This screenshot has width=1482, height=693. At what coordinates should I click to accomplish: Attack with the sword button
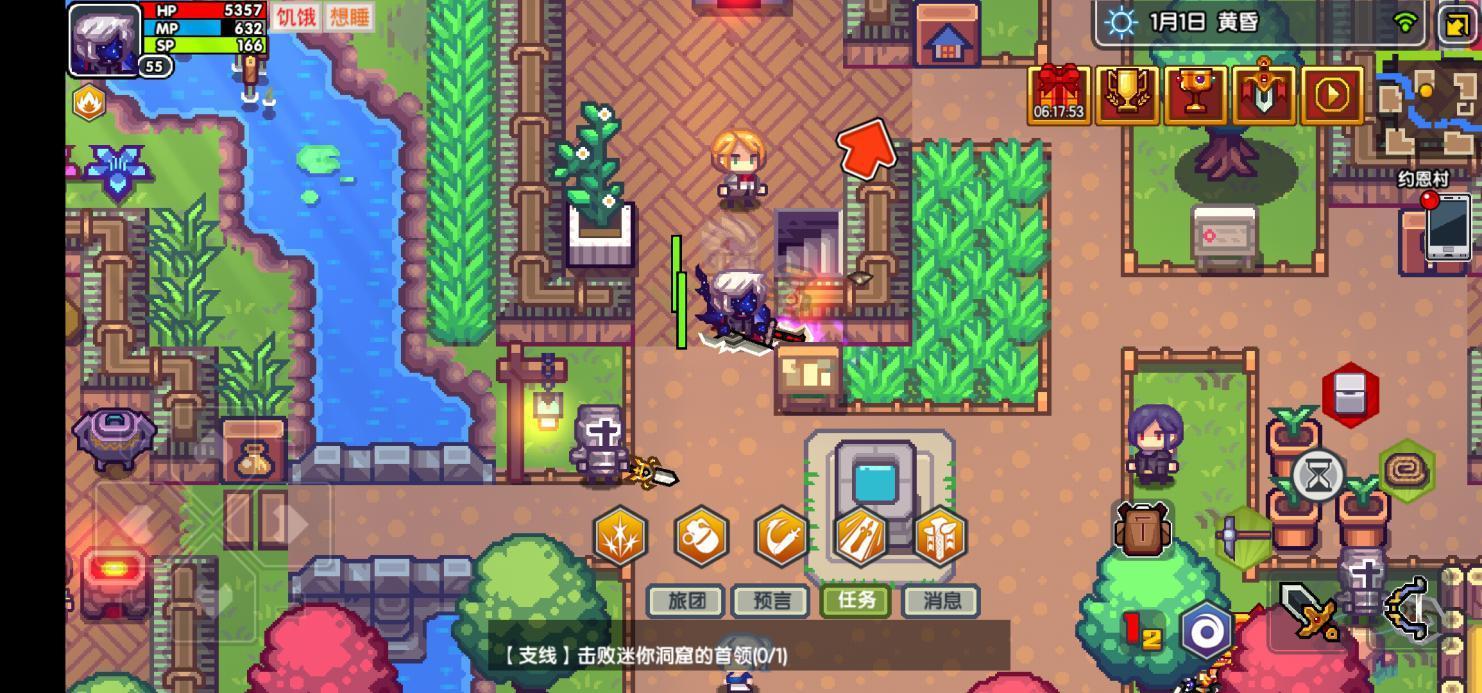(x=1309, y=610)
